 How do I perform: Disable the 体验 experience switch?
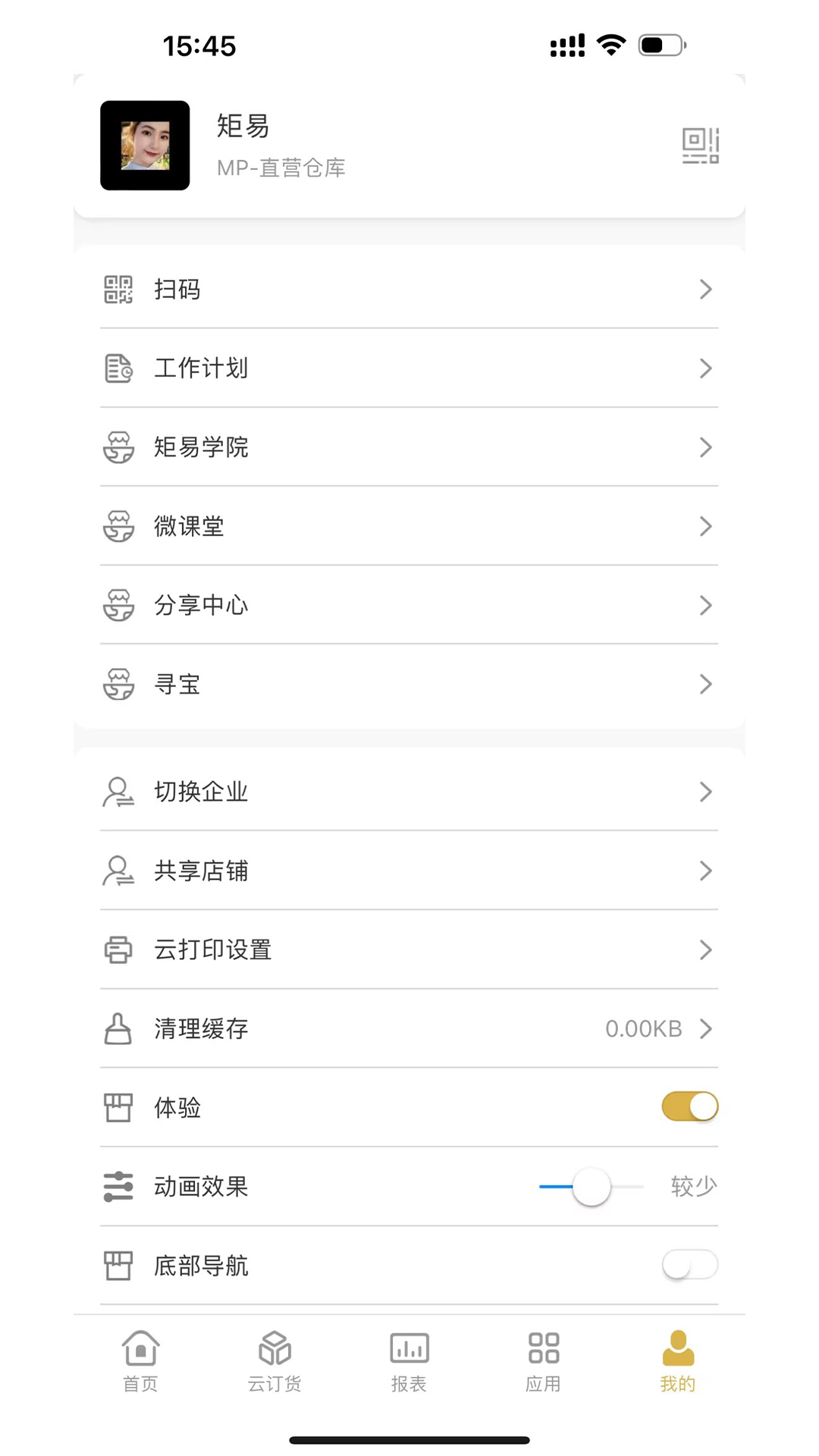[x=689, y=1107]
